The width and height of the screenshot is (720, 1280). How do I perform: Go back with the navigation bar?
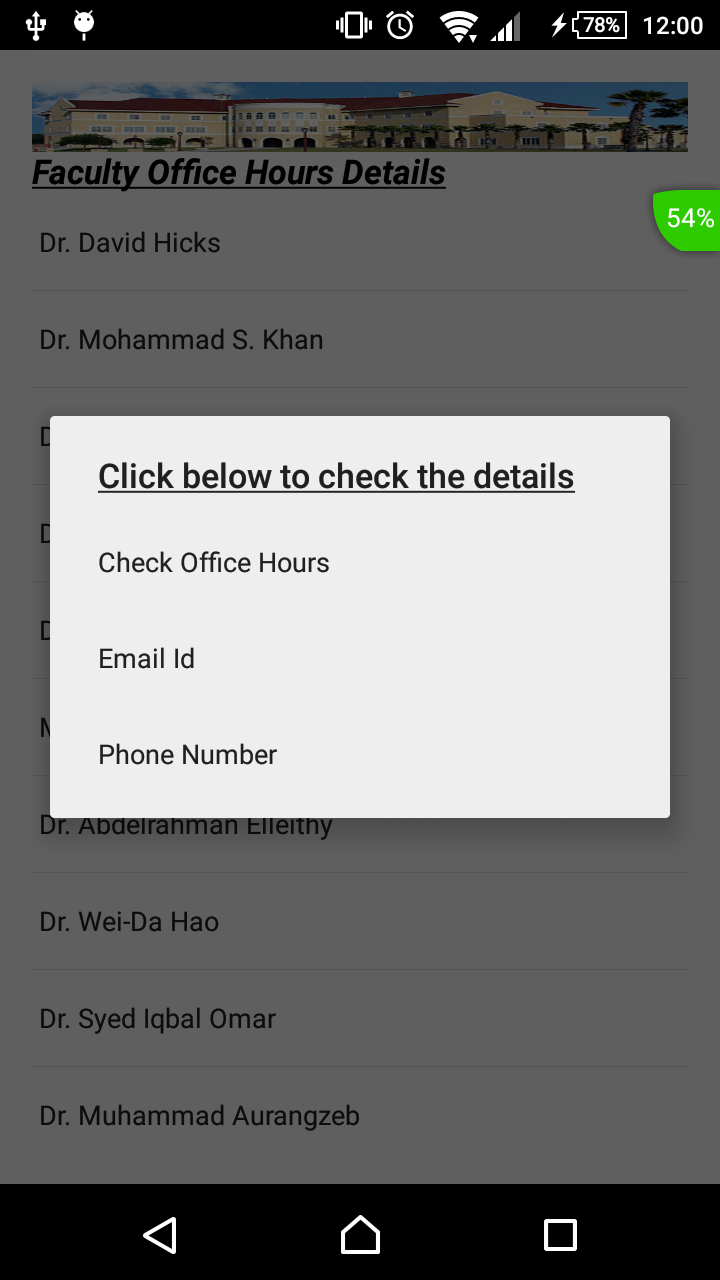coord(160,1235)
